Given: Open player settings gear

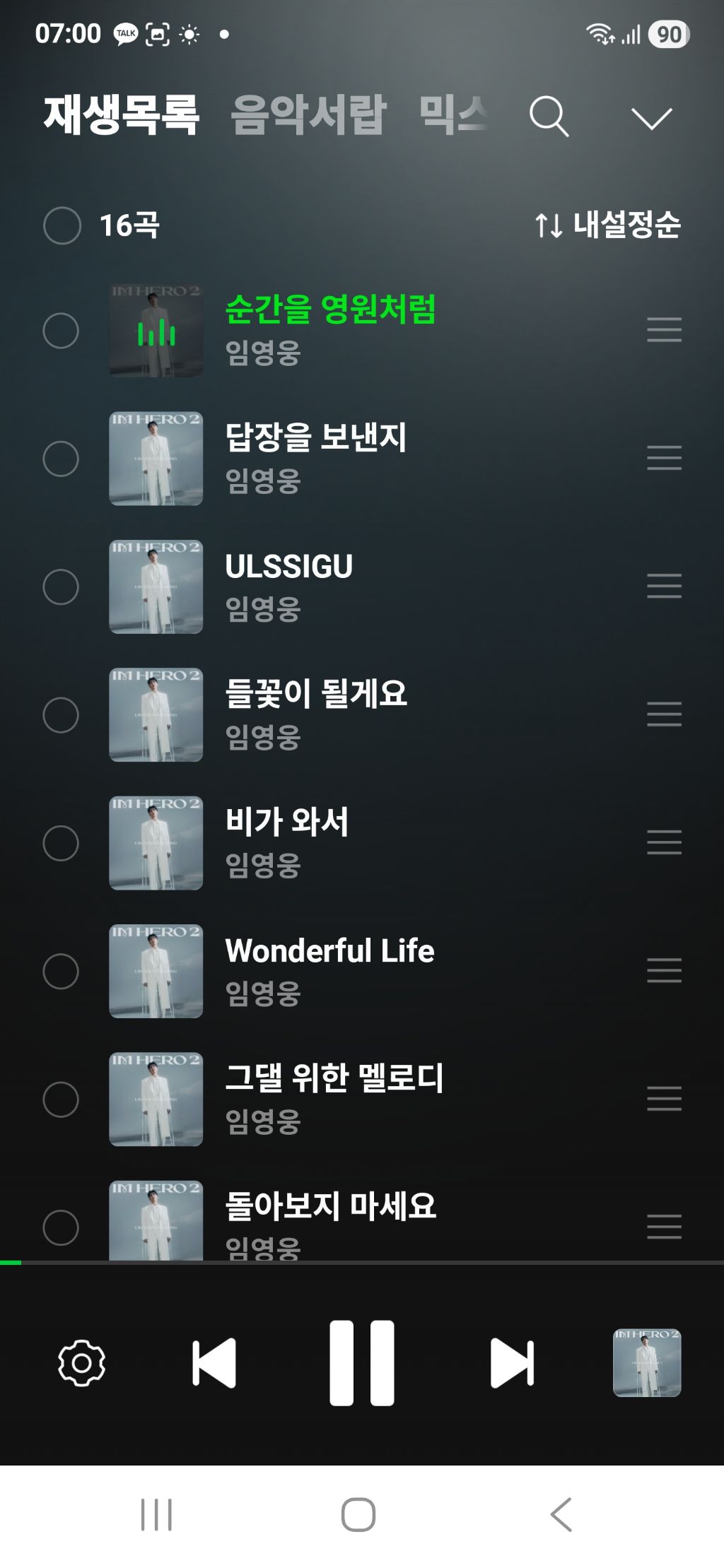Looking at the screenshot, I should [81, 1362].
